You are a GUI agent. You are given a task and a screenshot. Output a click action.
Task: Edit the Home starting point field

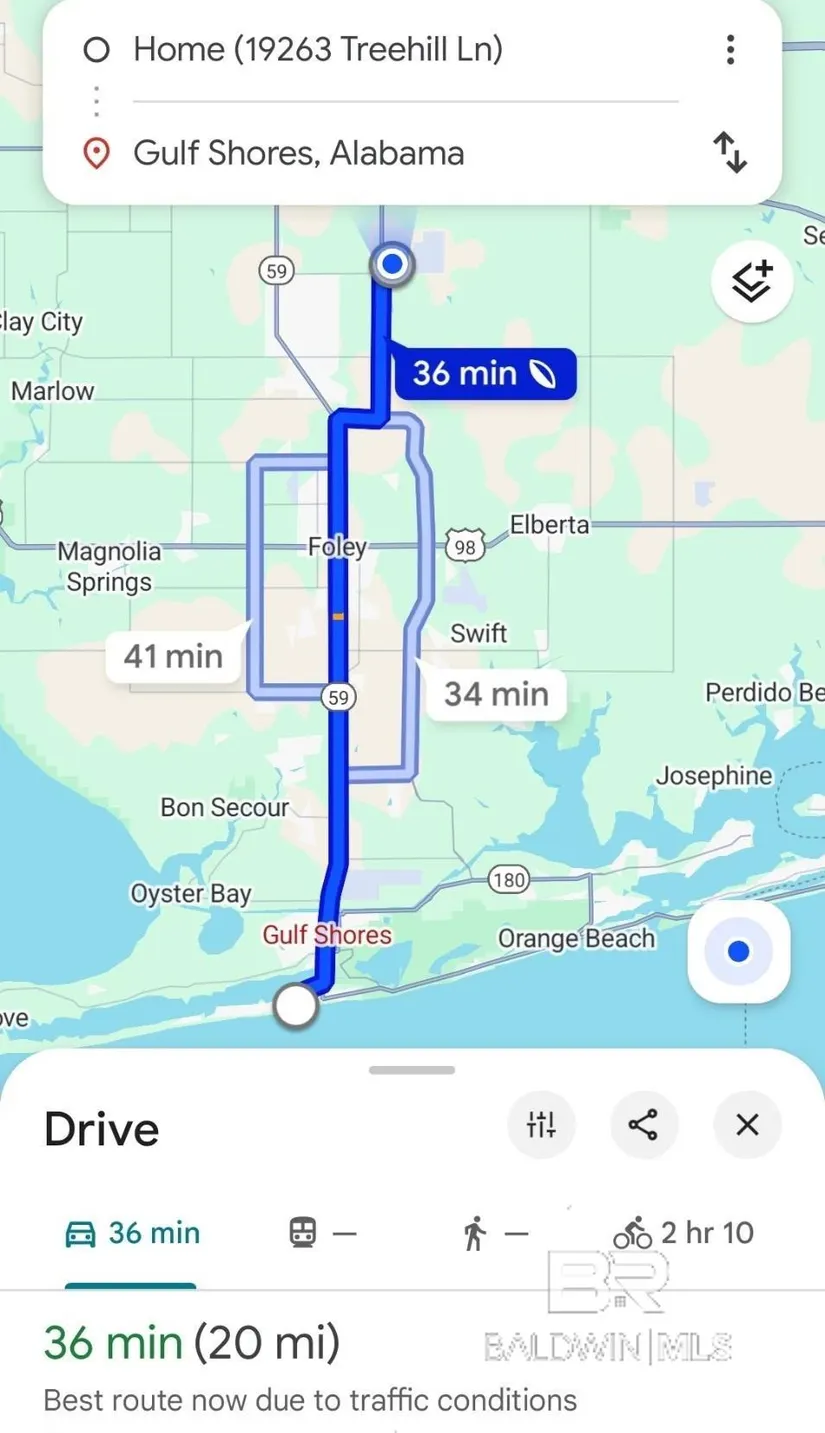click(x=318, y=49)
